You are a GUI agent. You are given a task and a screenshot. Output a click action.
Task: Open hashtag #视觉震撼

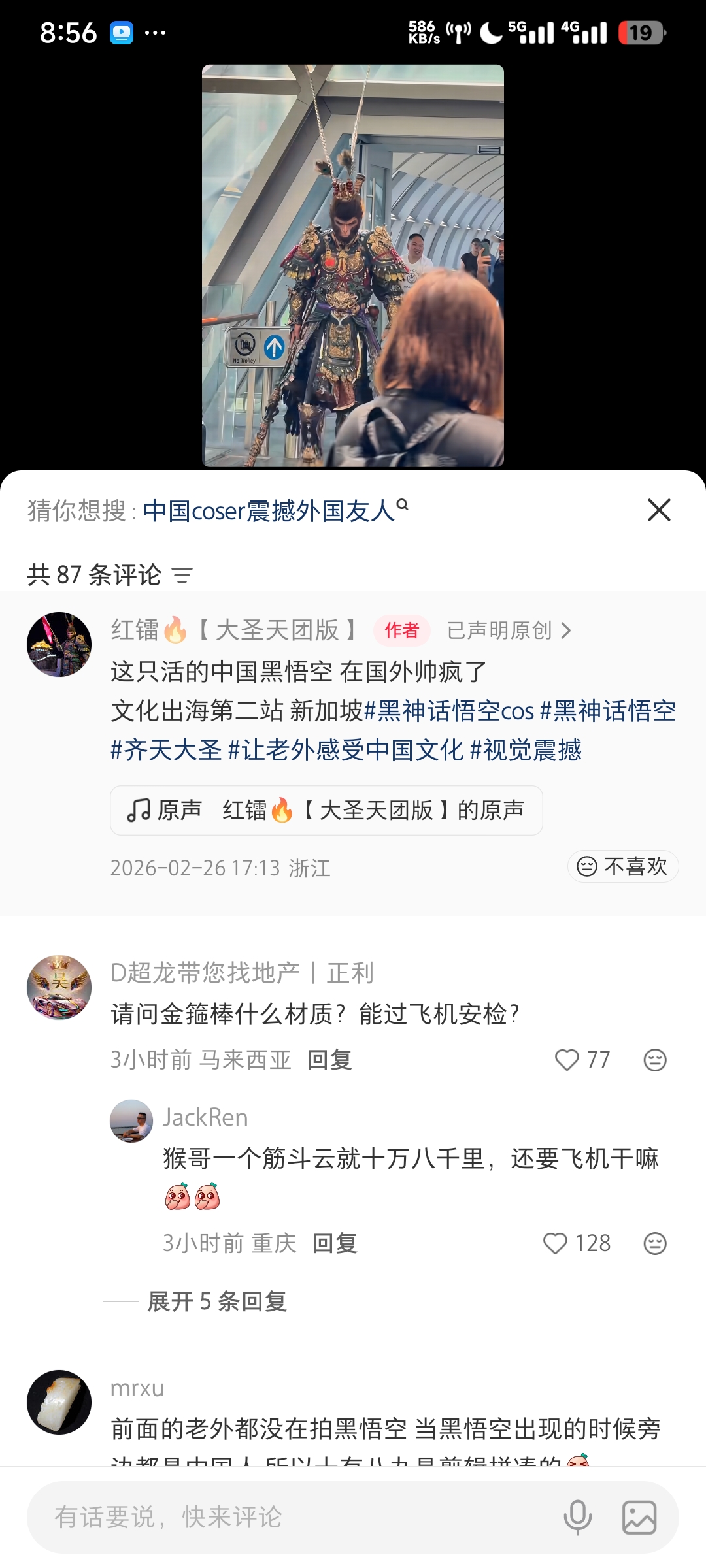click(x=526, y=750)
